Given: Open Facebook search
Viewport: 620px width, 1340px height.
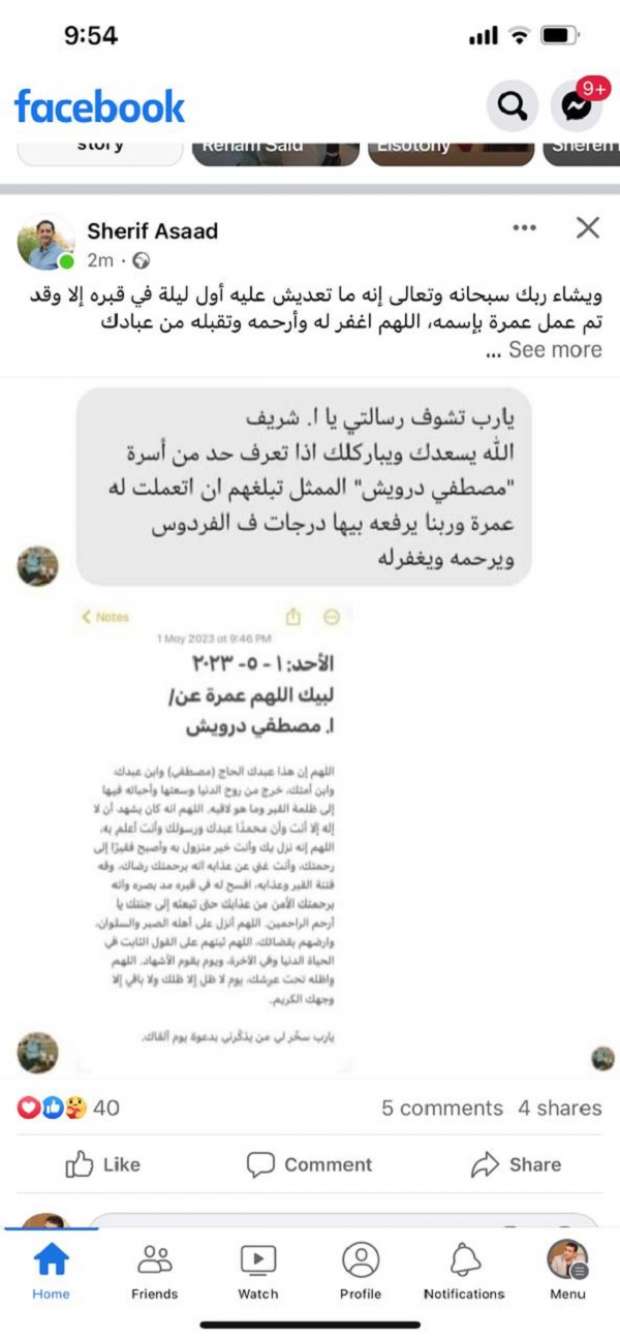Looking at the screenshot, I should [x=512, y=106].
